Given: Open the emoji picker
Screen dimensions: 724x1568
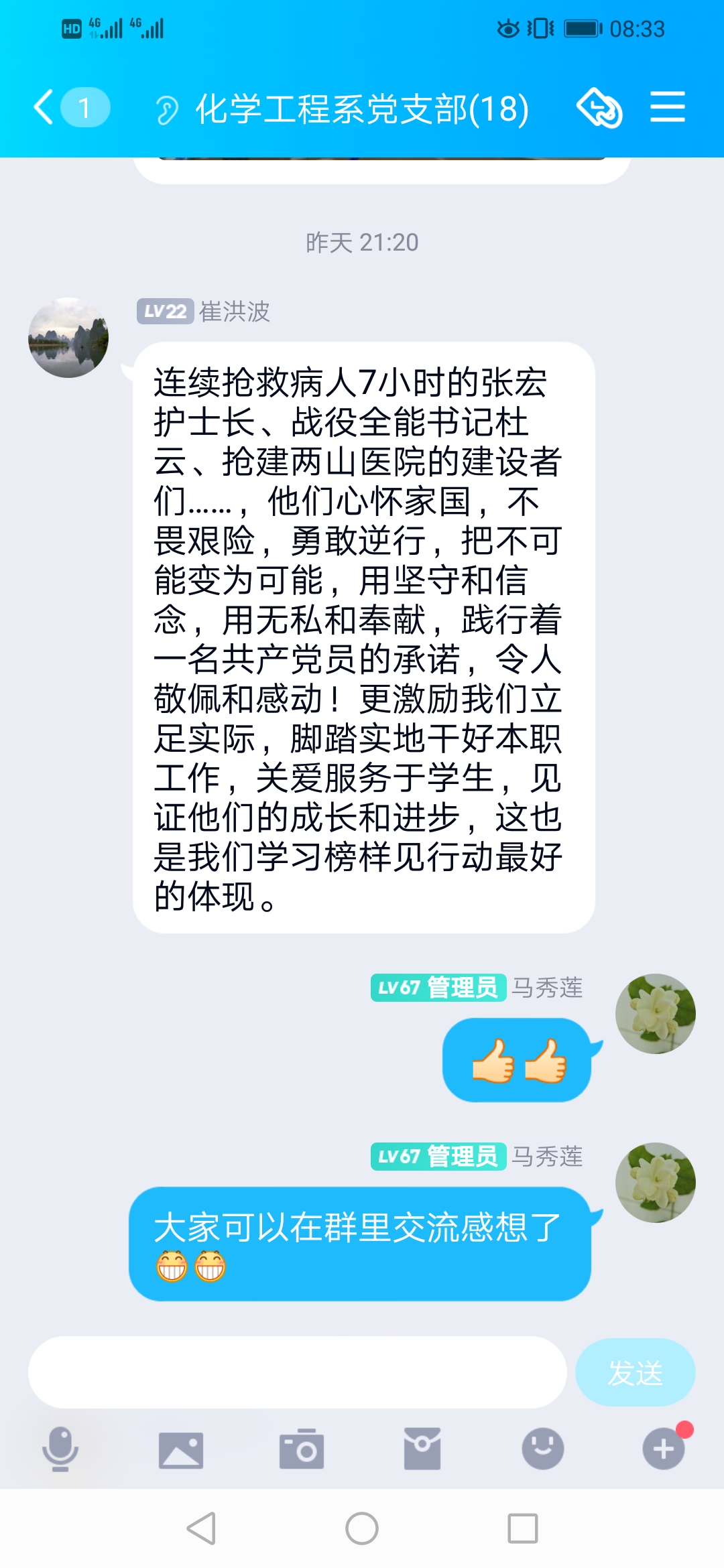Looking at the screenshot, I should [x=543, y=1449].
